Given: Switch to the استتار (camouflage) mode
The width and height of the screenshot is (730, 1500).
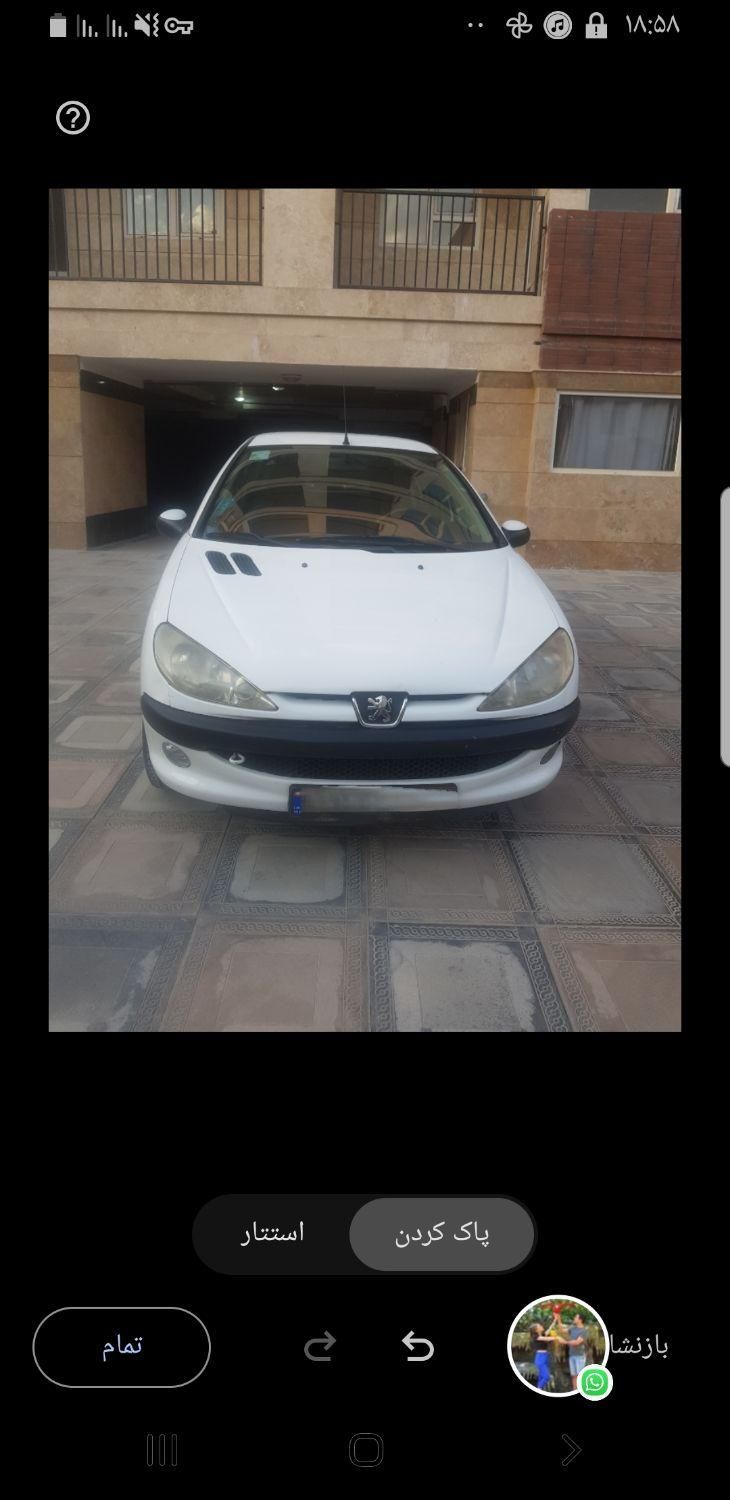Looking at the screenshot, I should tap(272, 1233).
